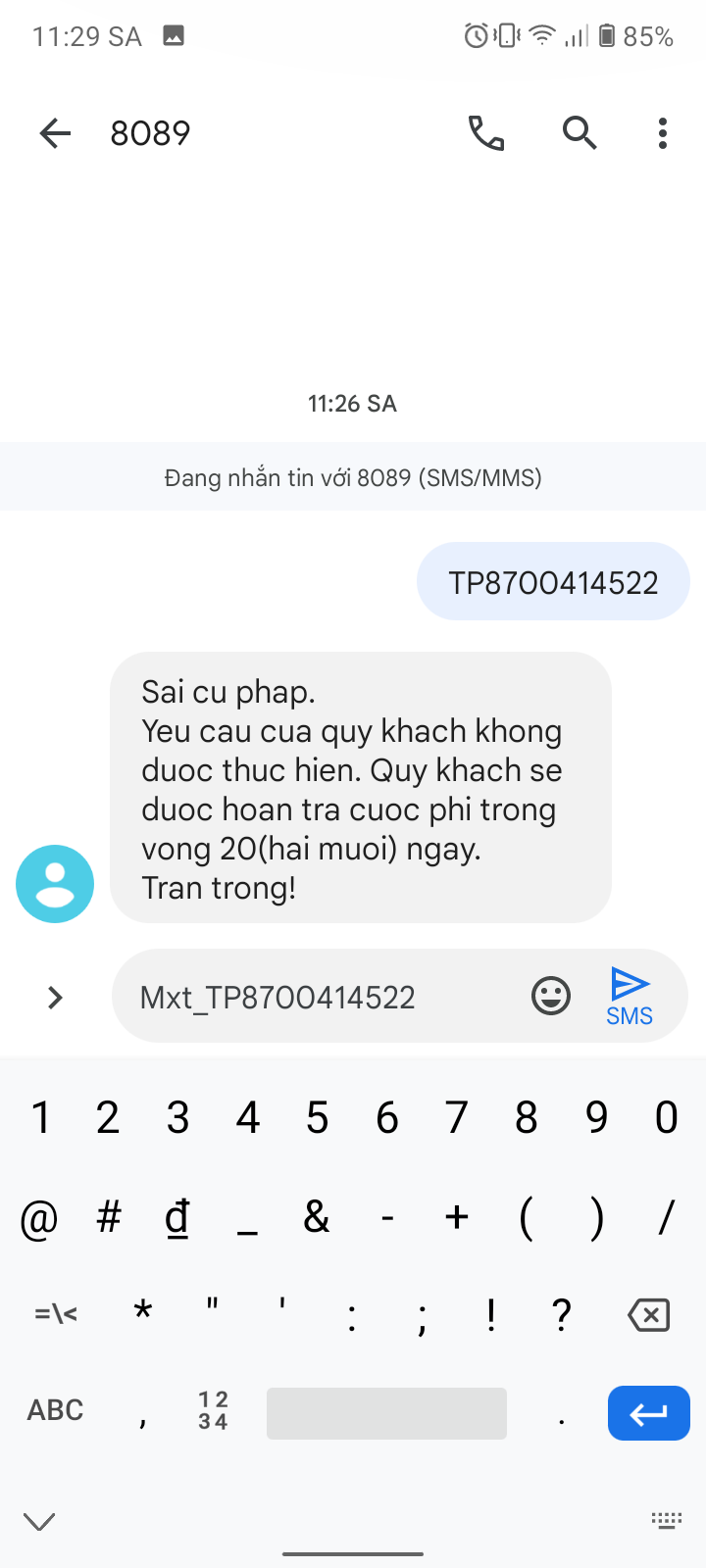
Task: Open the three-dot overflow menu
Action: point(662,133)
